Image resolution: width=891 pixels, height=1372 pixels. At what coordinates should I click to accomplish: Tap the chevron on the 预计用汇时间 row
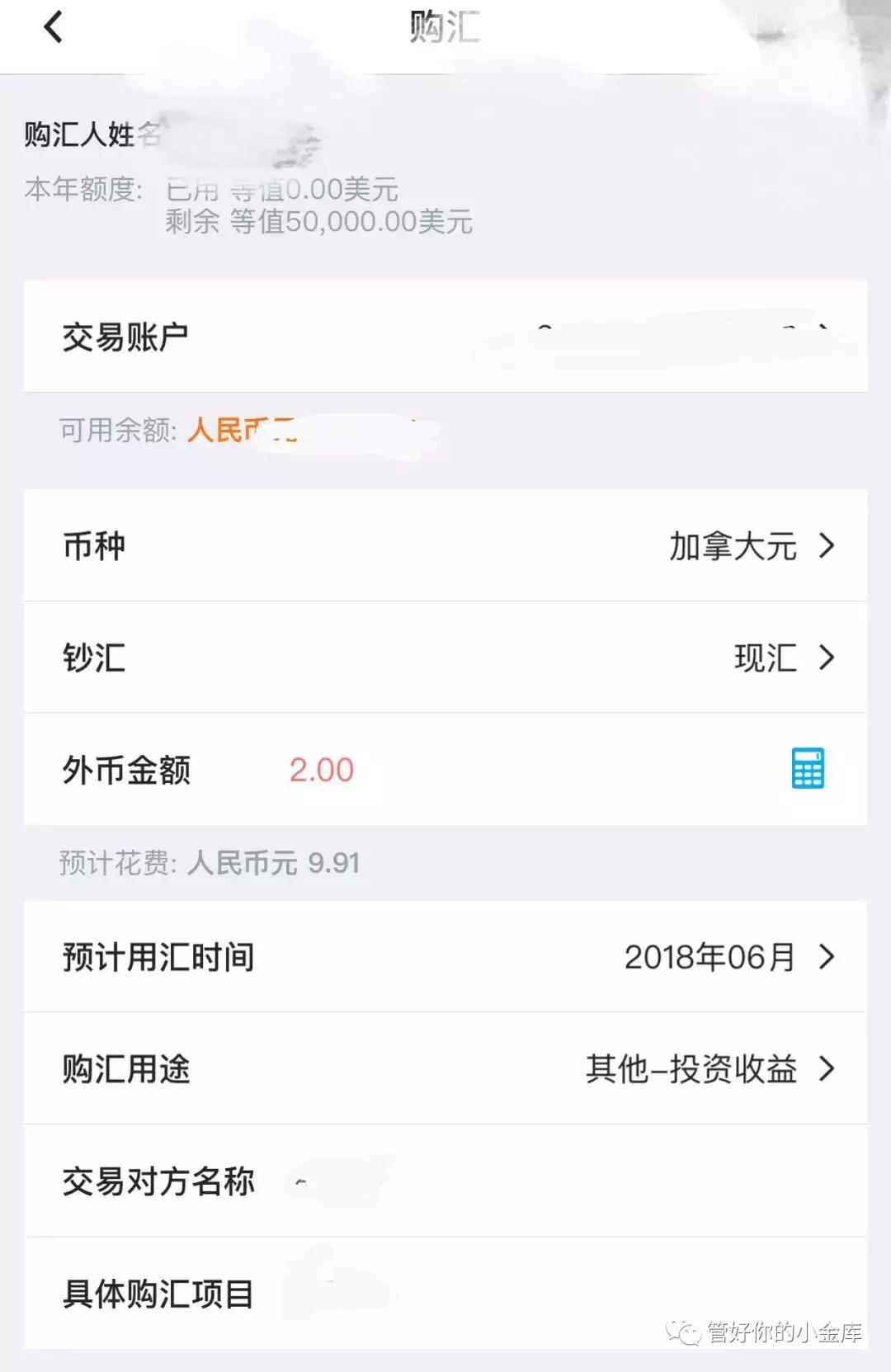(x=827, y=957)
